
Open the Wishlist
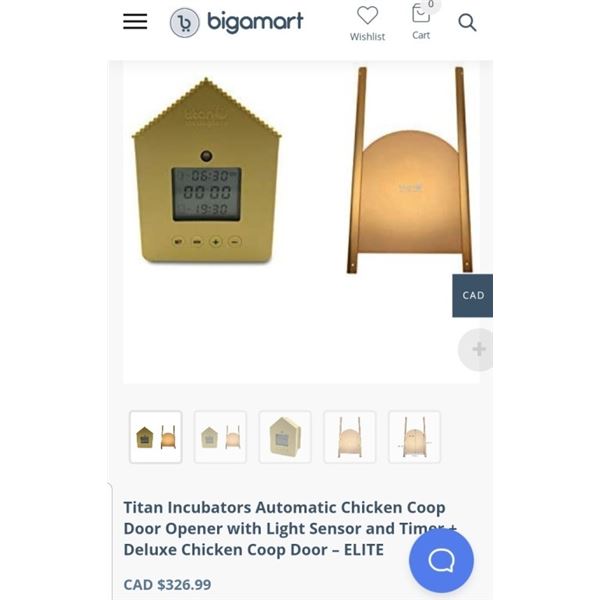pos(367,23)
